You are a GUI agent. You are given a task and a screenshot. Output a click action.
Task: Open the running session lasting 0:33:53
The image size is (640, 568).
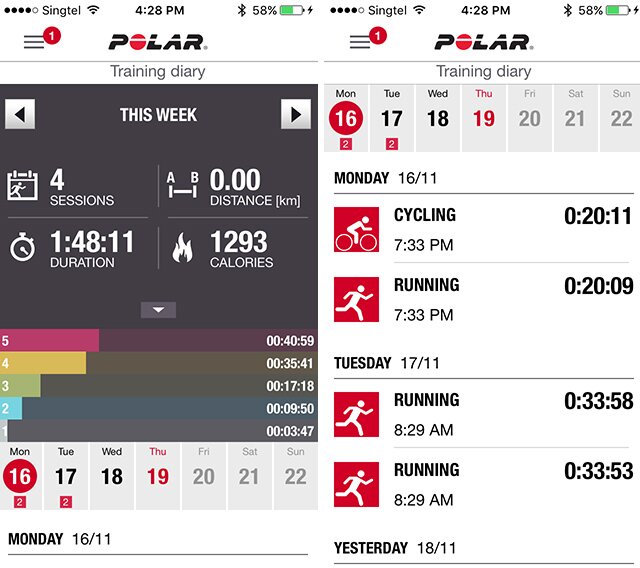pyautogui.click(x=483, y=484)
